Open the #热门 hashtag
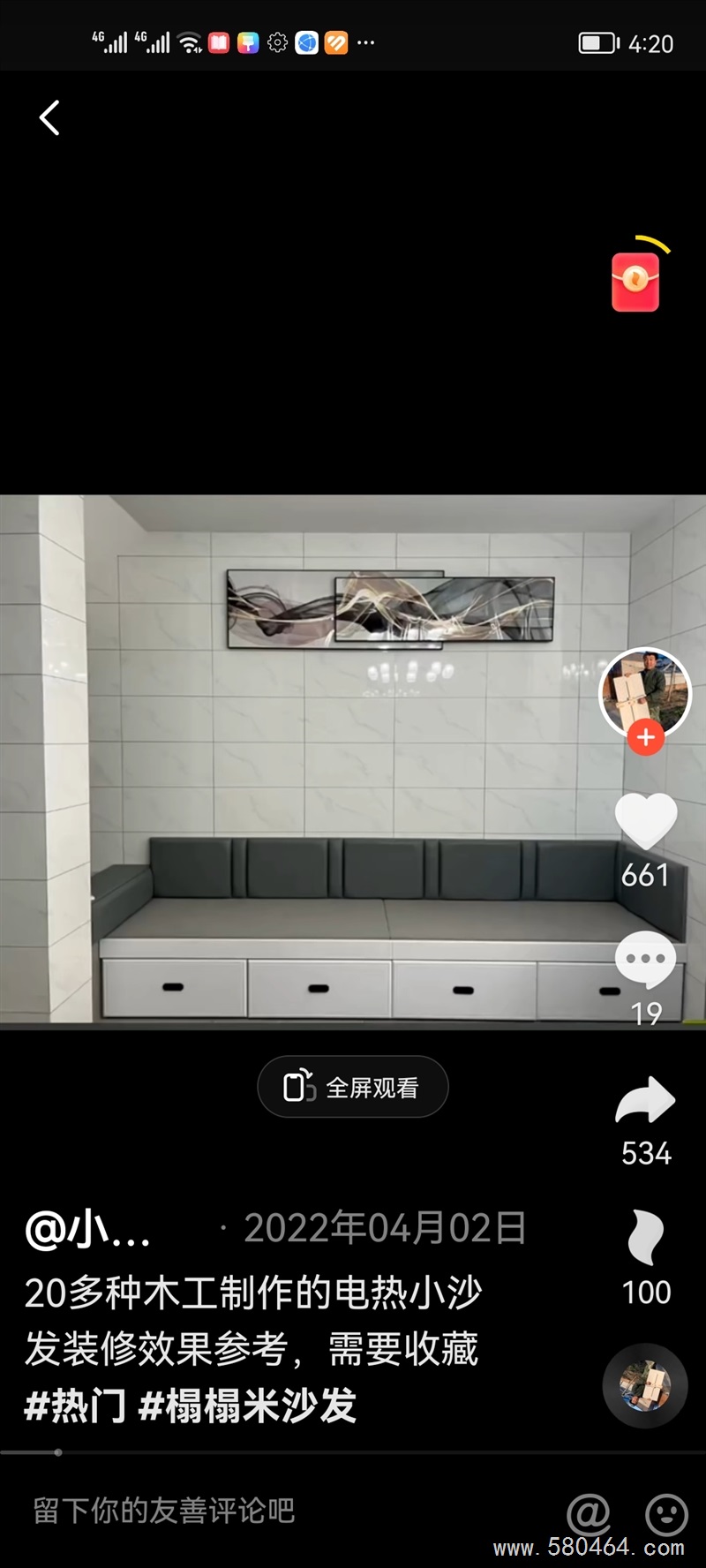 coord(75,1405)
